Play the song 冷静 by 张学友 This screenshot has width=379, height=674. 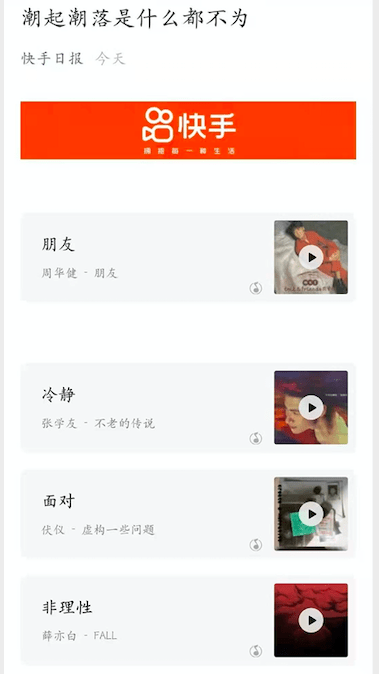(x=311, y=407)
